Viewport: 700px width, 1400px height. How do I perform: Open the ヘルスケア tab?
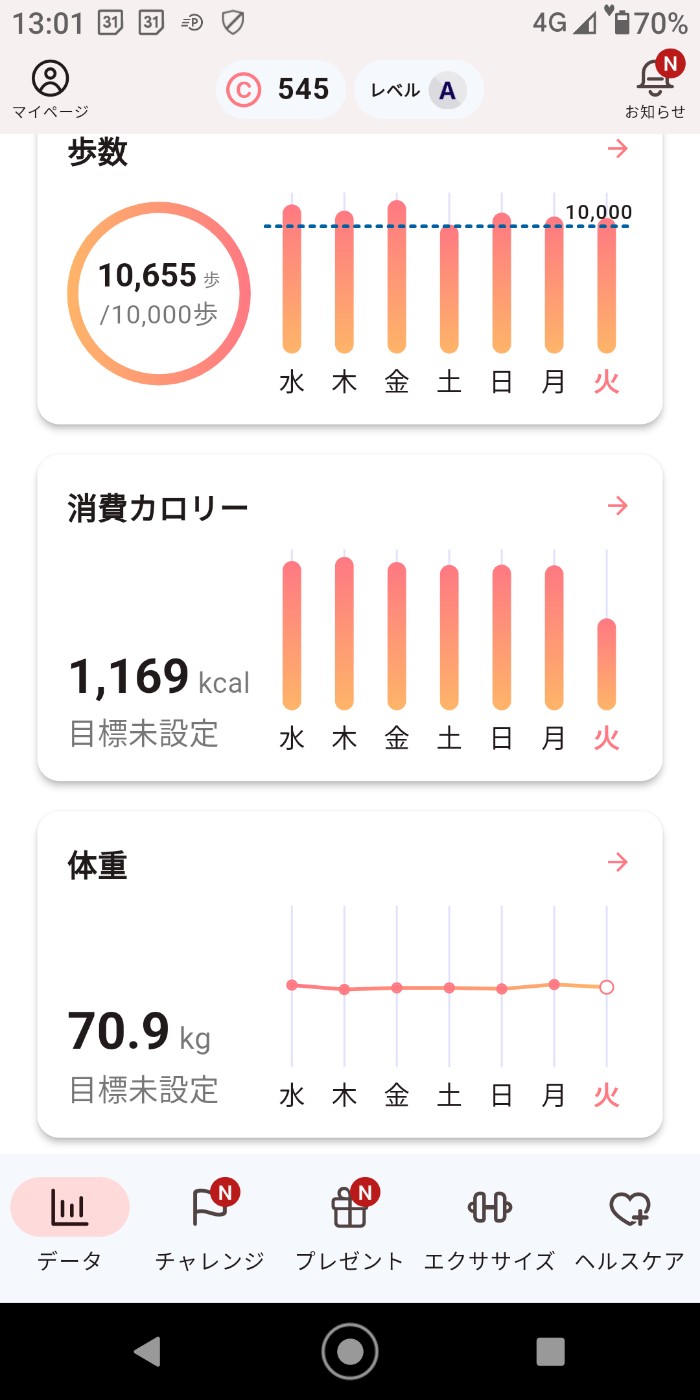click(630, 1225)
